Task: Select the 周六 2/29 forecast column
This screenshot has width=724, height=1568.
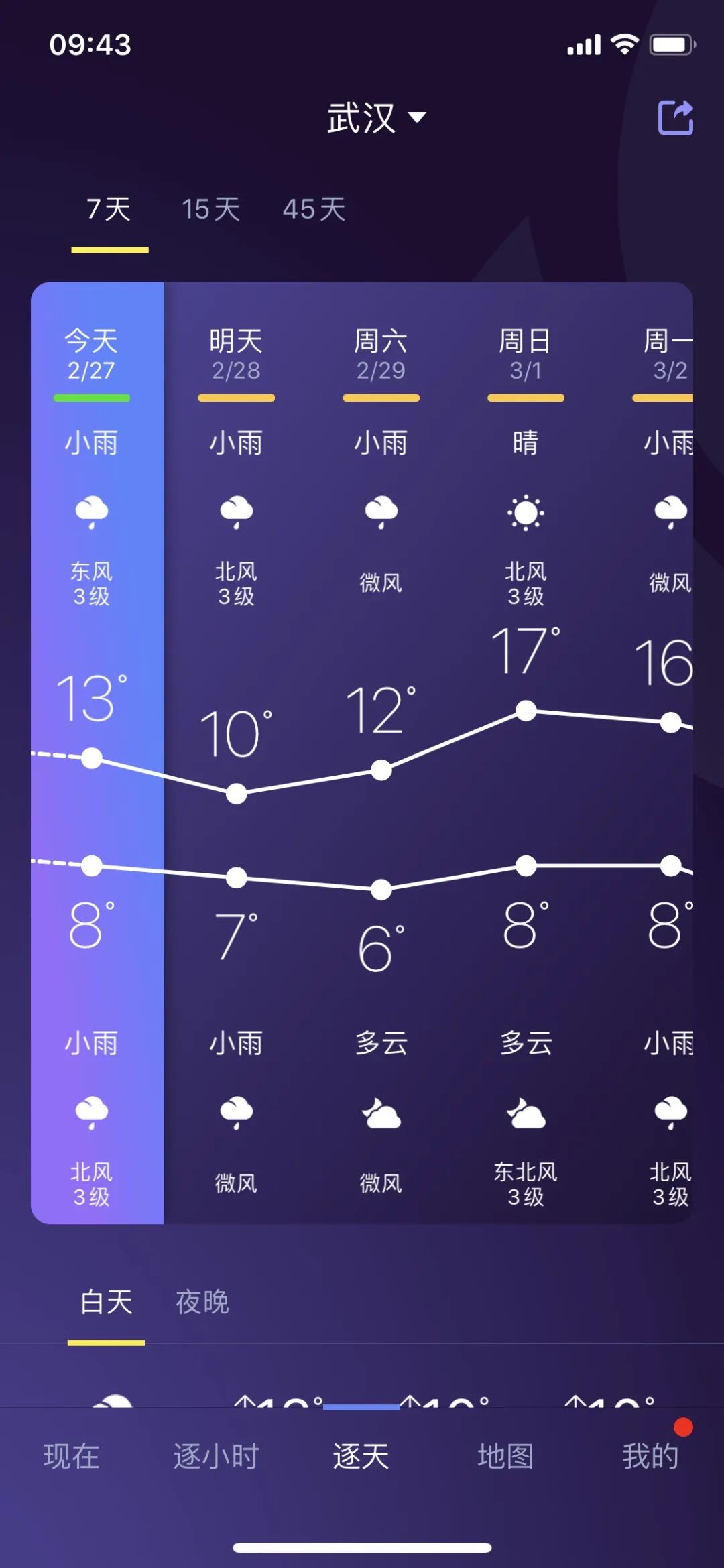Action: [381, 355]
